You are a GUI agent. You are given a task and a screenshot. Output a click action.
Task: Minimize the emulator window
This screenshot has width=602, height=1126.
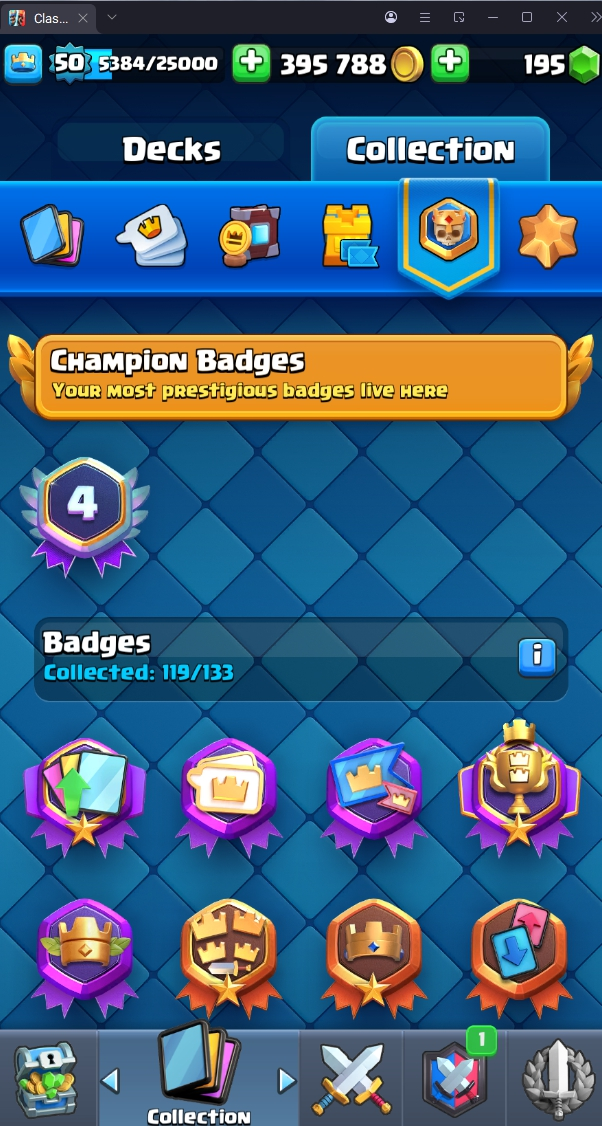493,17
